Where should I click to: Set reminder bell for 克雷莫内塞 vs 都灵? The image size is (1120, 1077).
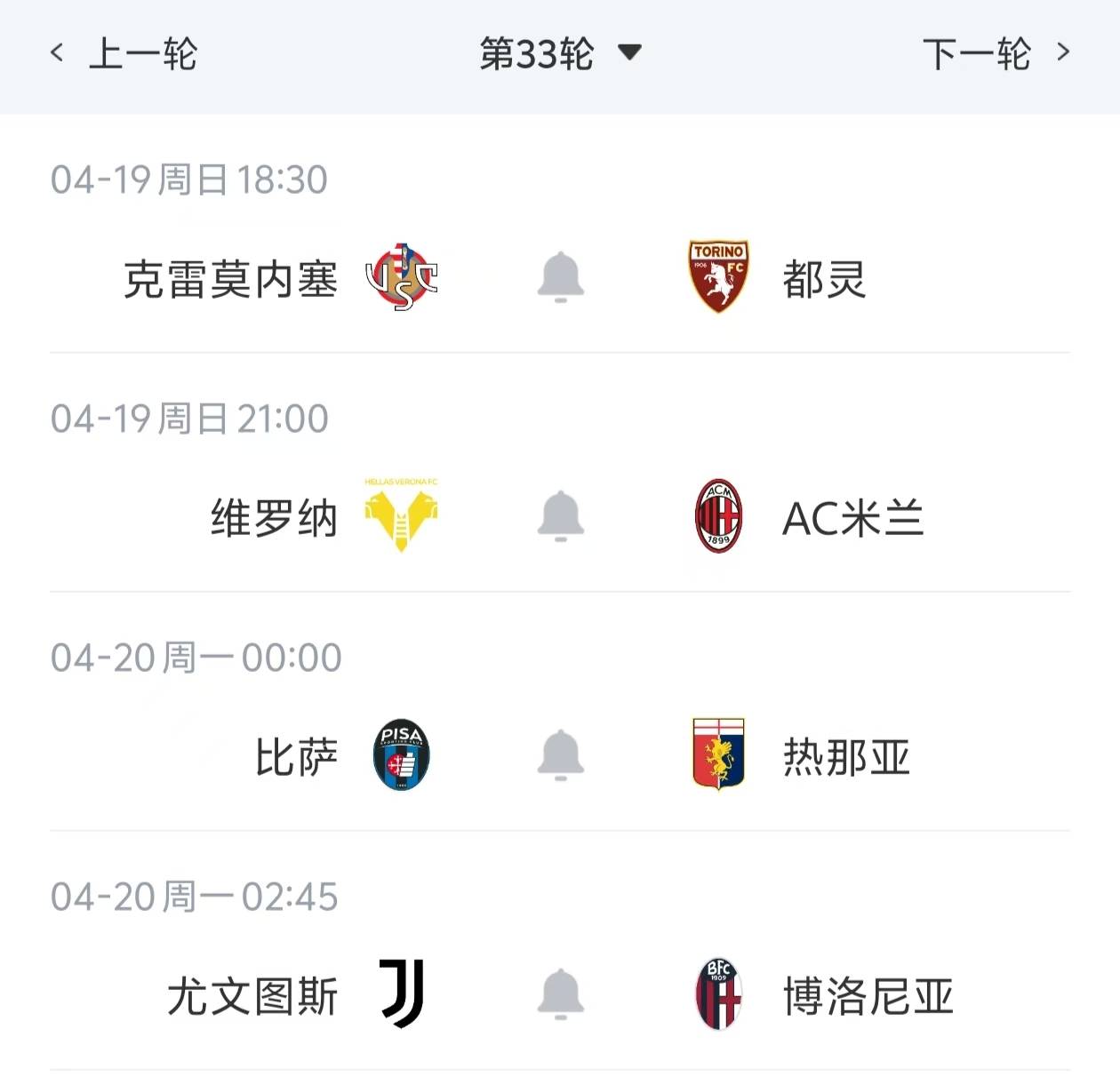click(561, 277)
